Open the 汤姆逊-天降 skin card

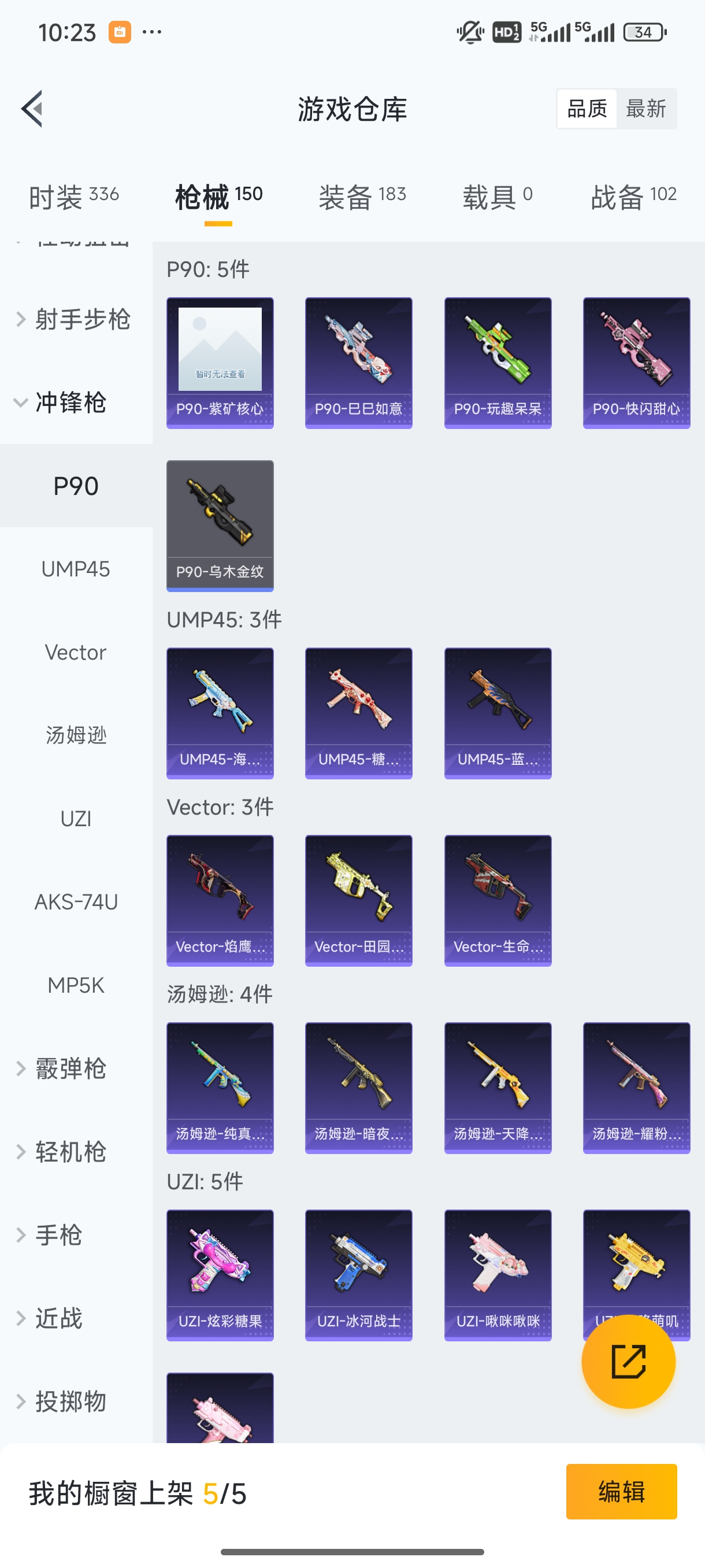click(498, 1088)
